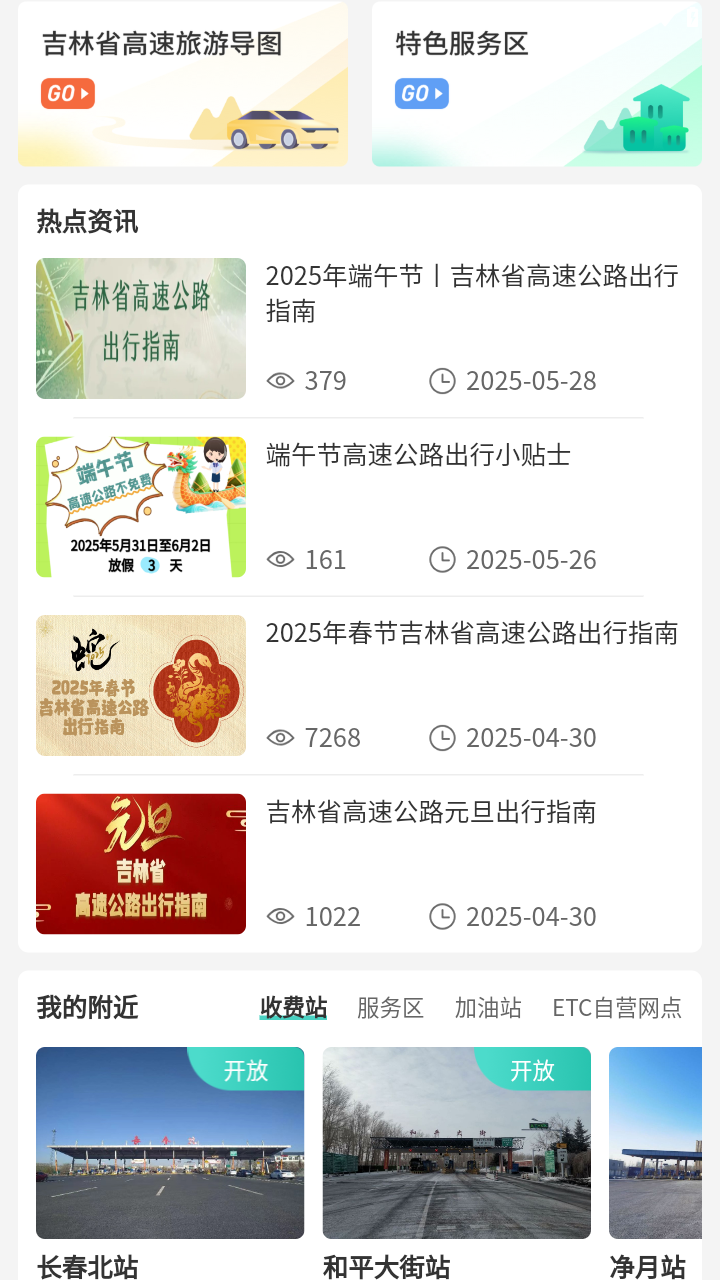Click the eye icon next to count 7268
Image resolution: width=720 pixels, height=1280 pixels.
click(281, 737)
